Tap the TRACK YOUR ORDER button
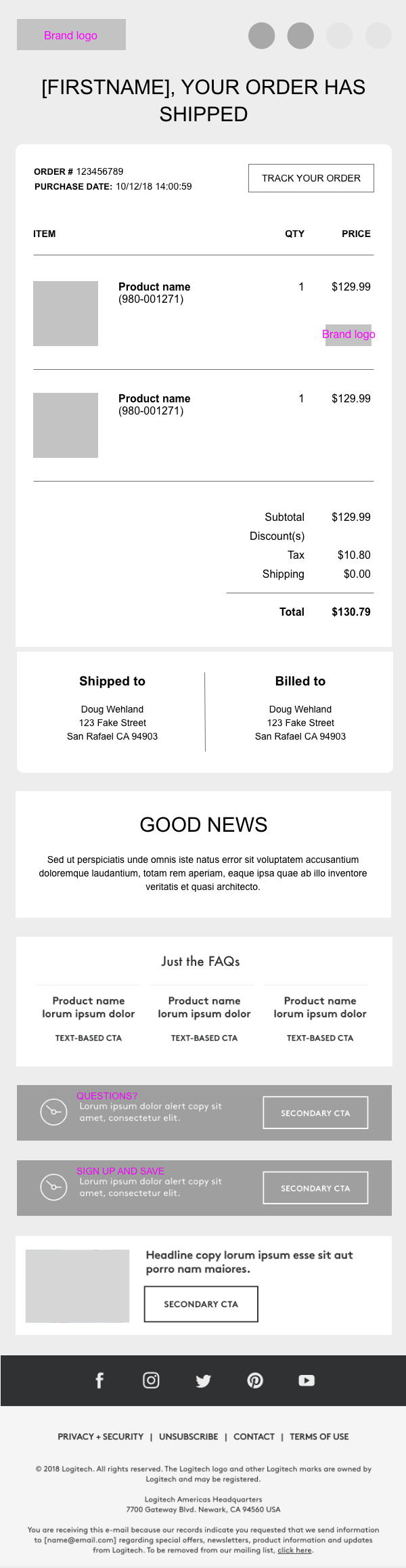This screenshot has width=406, height=1568. point(311,178)
